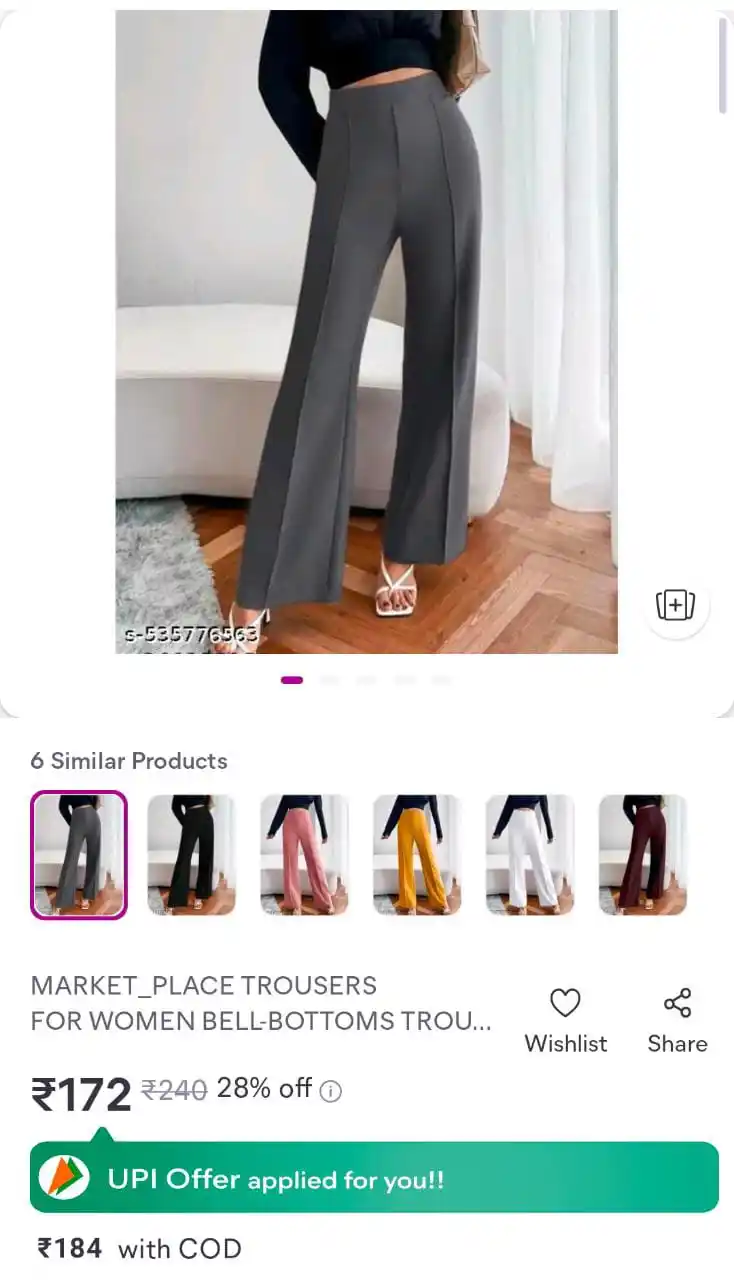Viewport: 734px width, 1280px height.
Task: Tap the UPI Offer applied banner
Action: tap(374, 1178)
